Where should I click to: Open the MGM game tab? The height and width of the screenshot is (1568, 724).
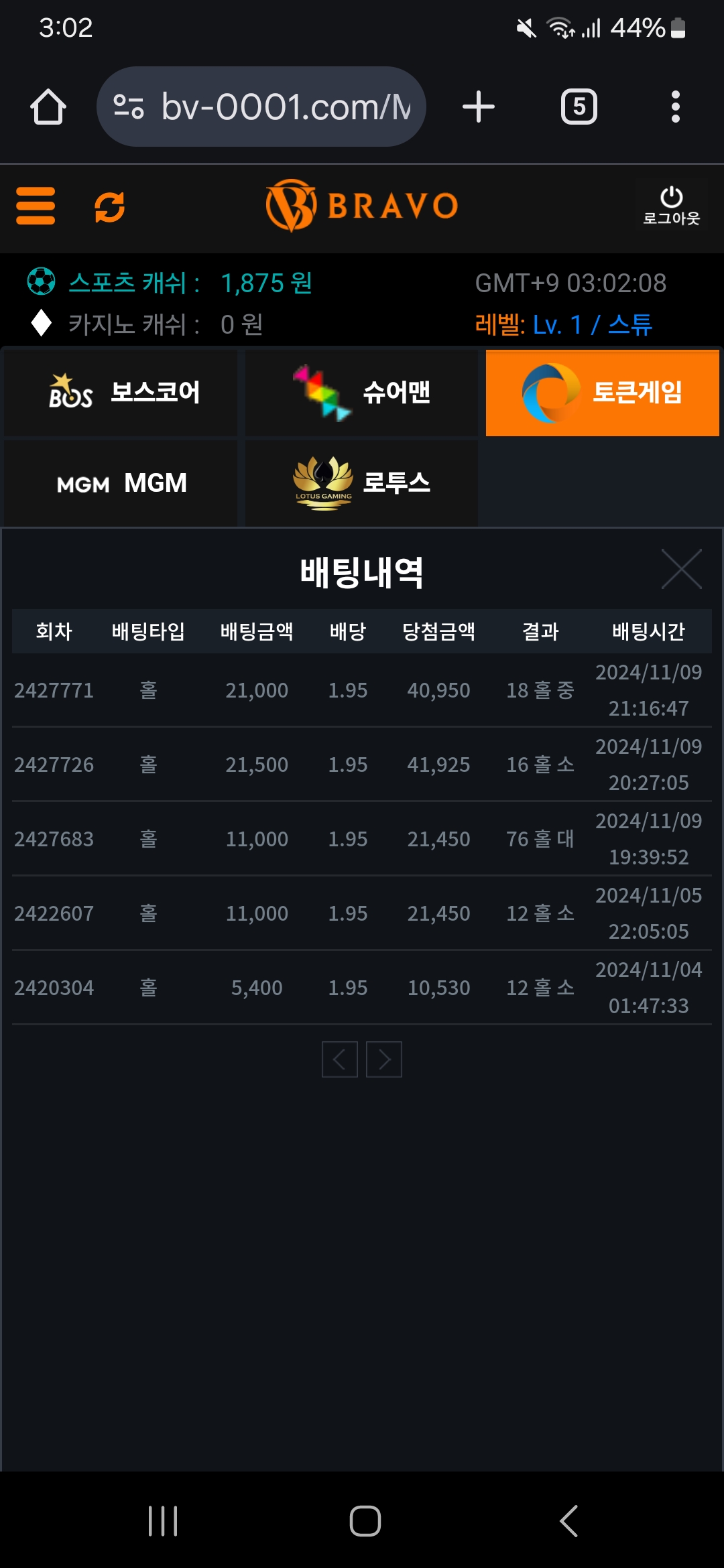point(121,483)
